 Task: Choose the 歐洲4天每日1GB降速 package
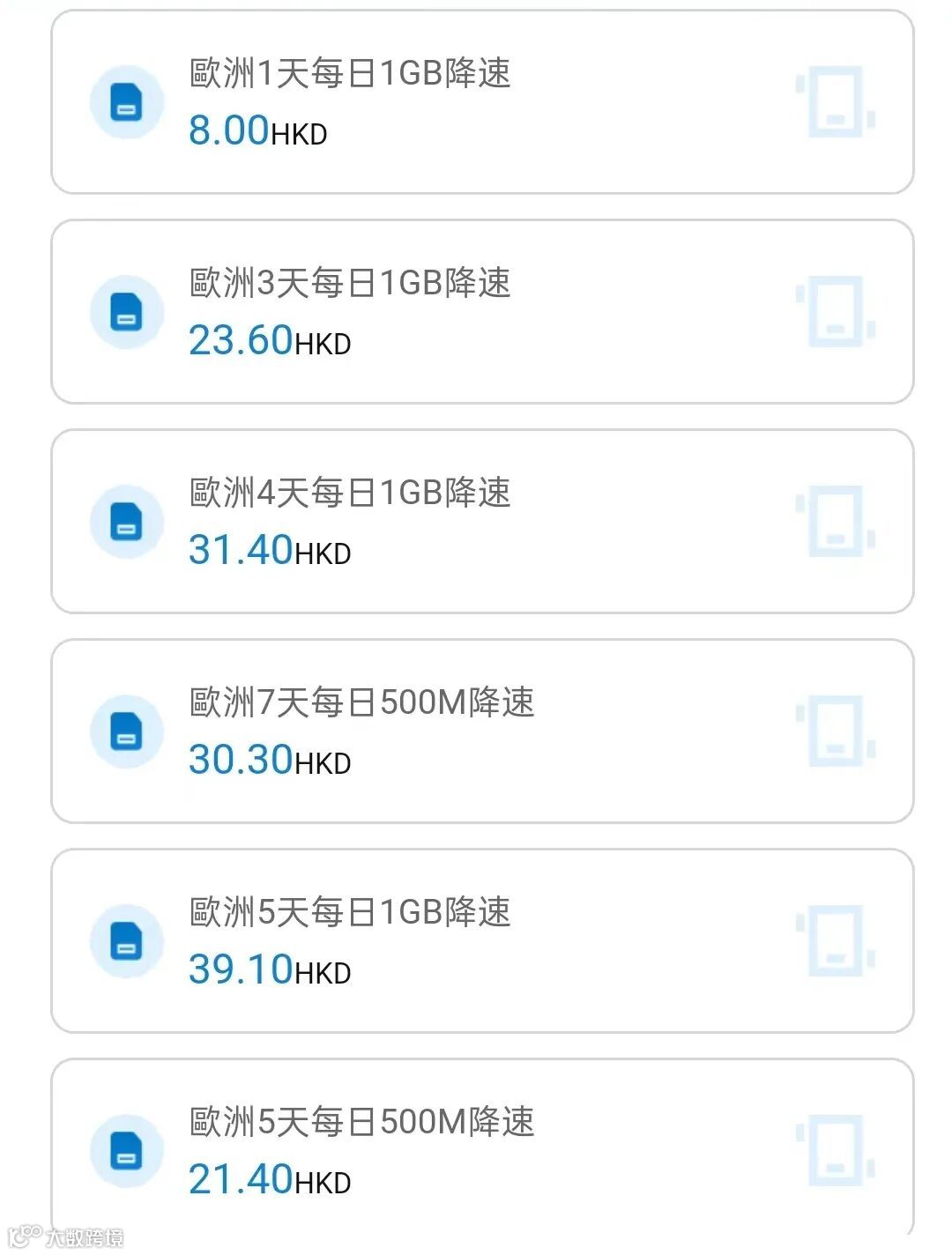(481, 522)
